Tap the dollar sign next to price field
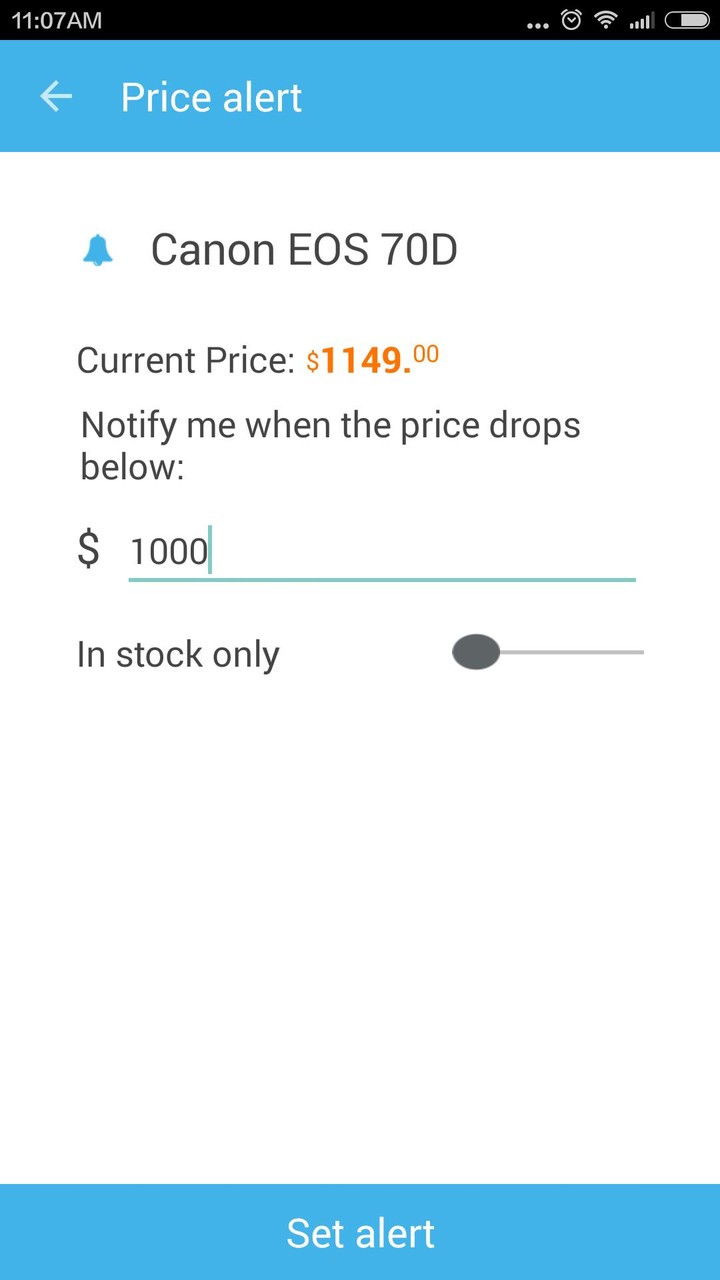720x1280 pixels. coord(89,549)
